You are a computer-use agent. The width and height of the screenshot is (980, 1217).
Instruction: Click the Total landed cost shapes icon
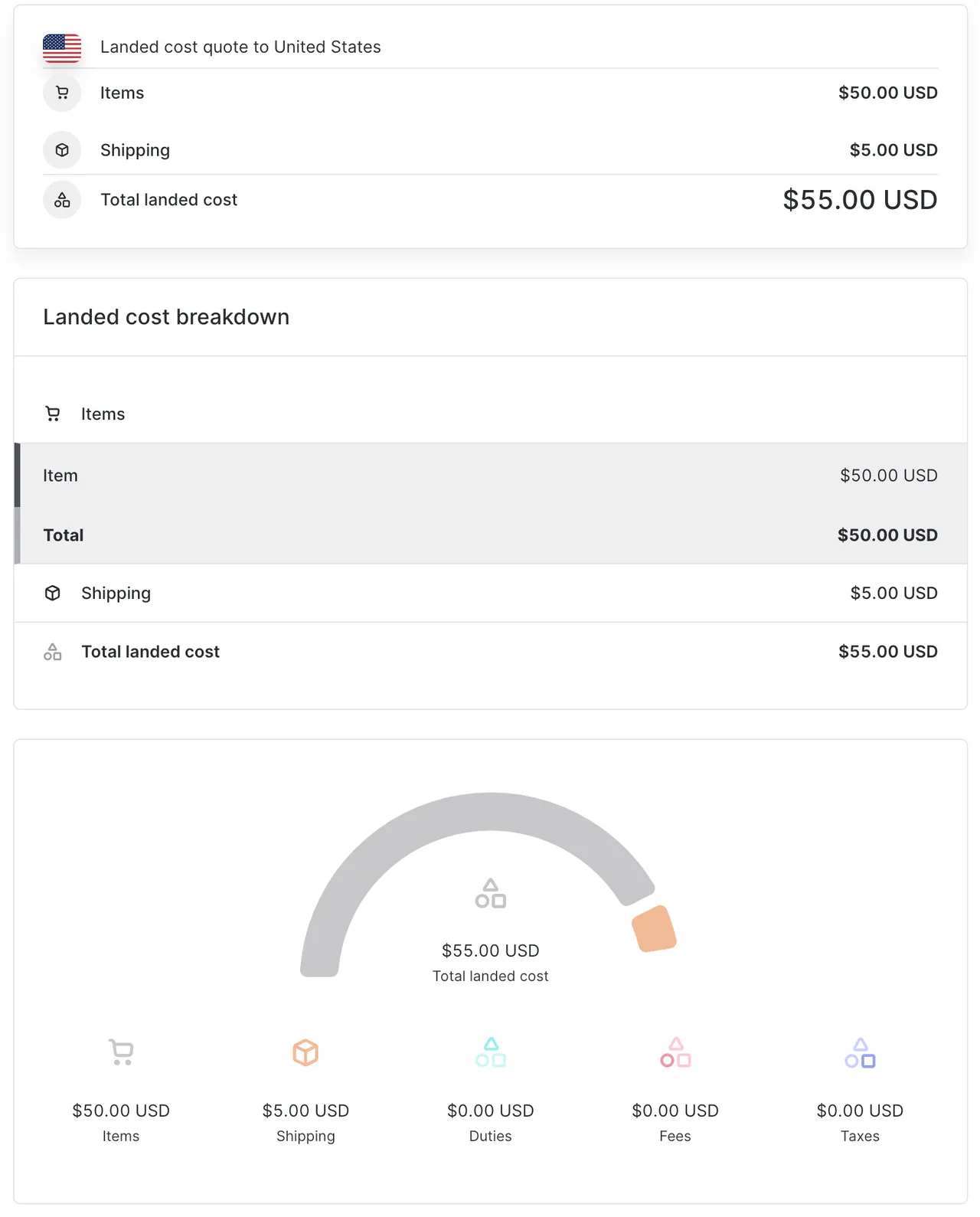[62, 200]
